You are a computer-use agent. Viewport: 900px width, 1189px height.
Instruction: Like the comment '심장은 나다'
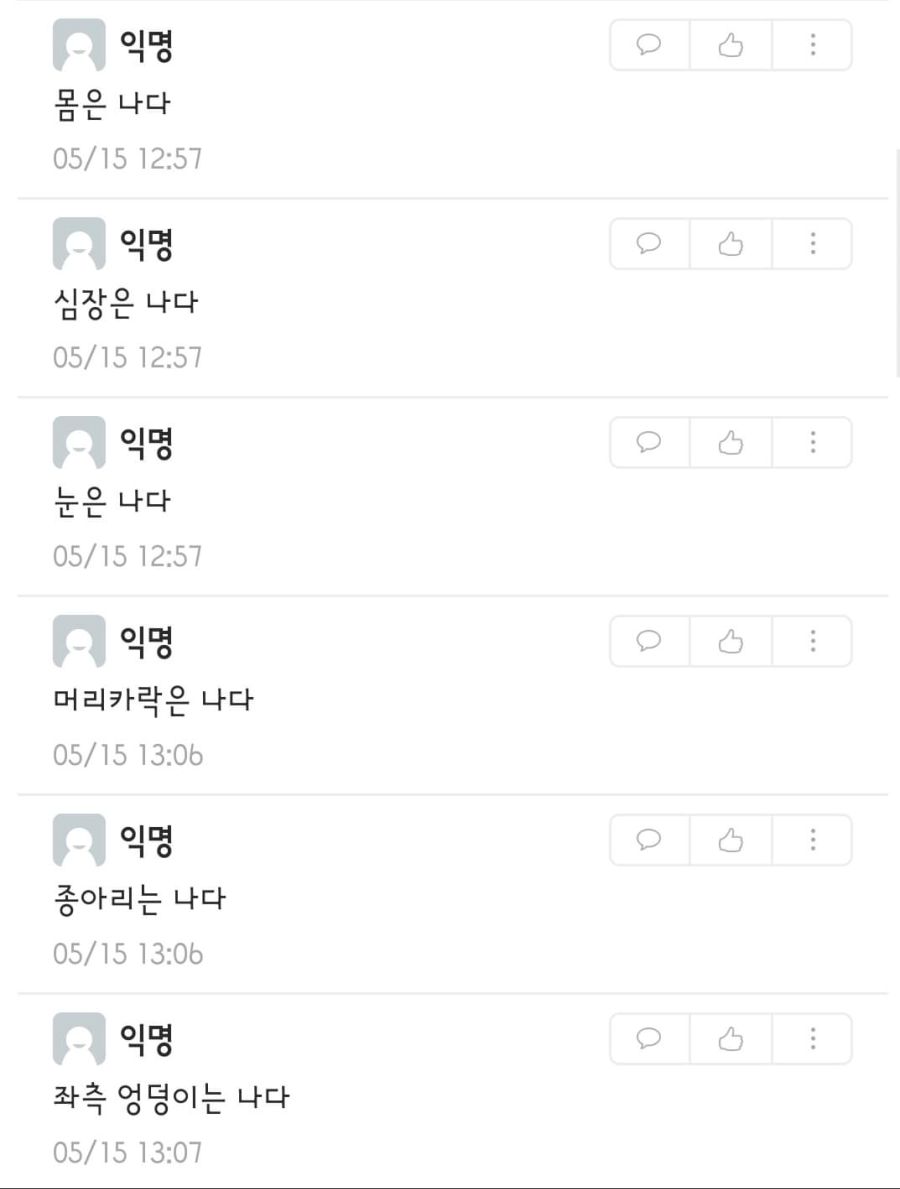click(x=731, y=244)
